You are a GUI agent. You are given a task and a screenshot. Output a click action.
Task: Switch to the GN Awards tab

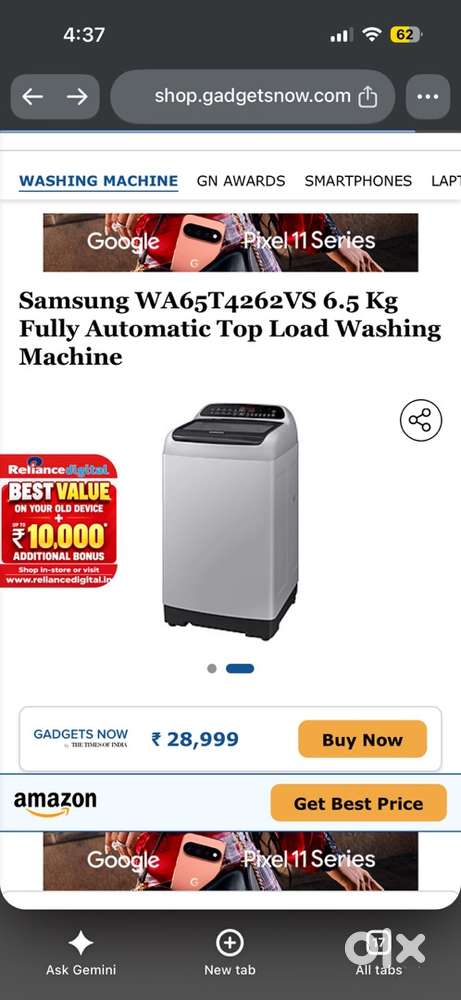[x=241, y=181]
